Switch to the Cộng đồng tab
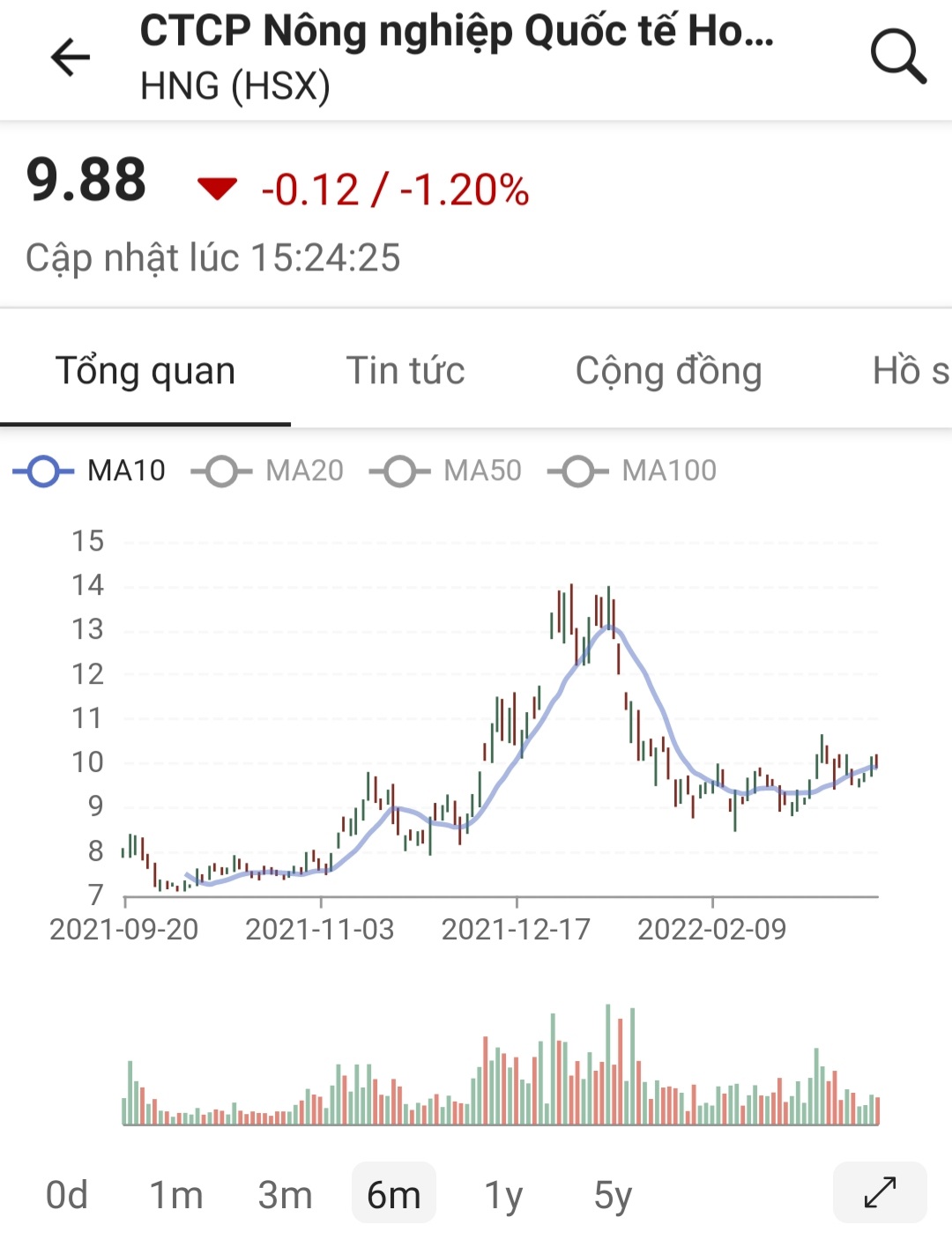Screen dimensions: 952x1247 point(668,371)
